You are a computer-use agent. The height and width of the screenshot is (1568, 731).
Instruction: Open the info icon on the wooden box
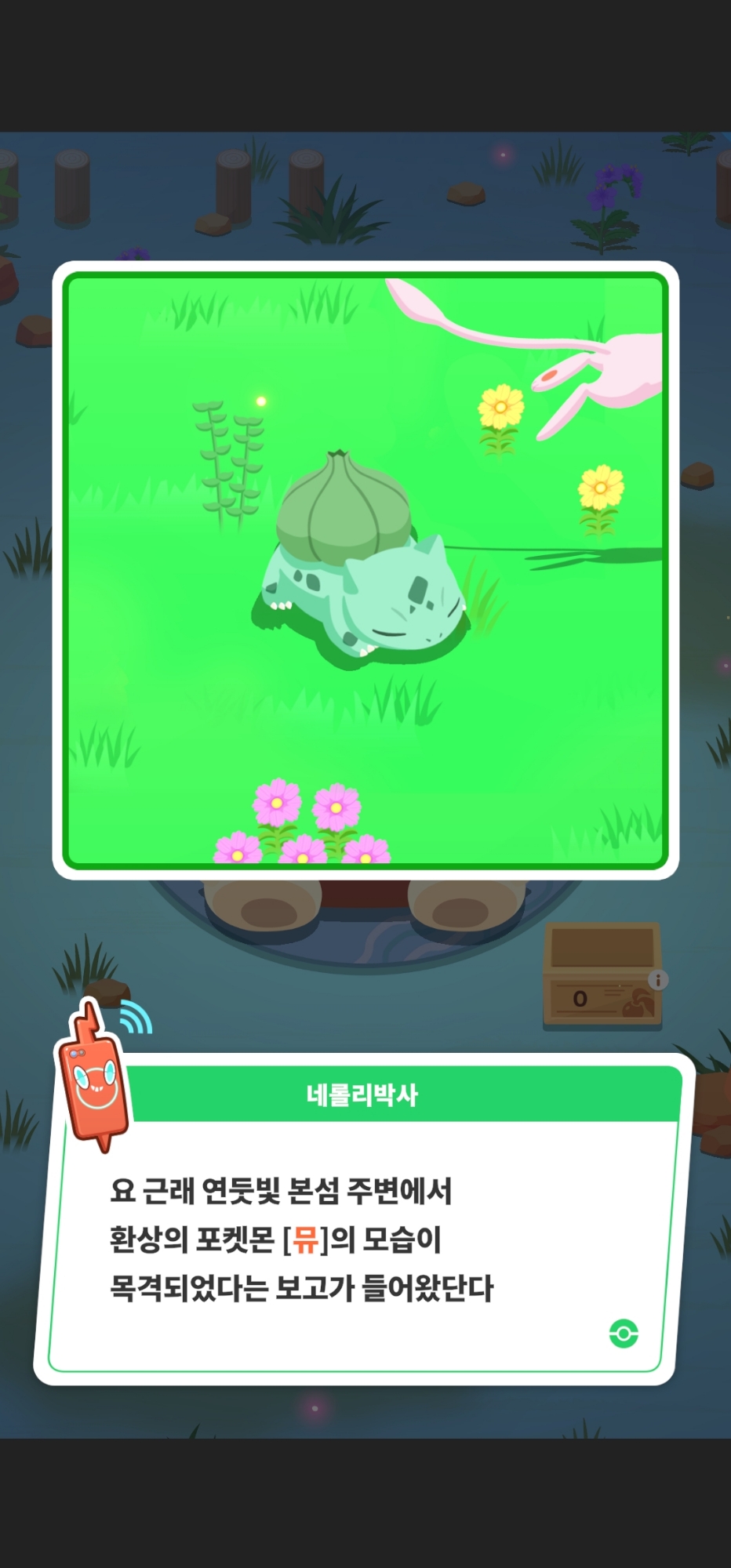(x=658, y=979)
